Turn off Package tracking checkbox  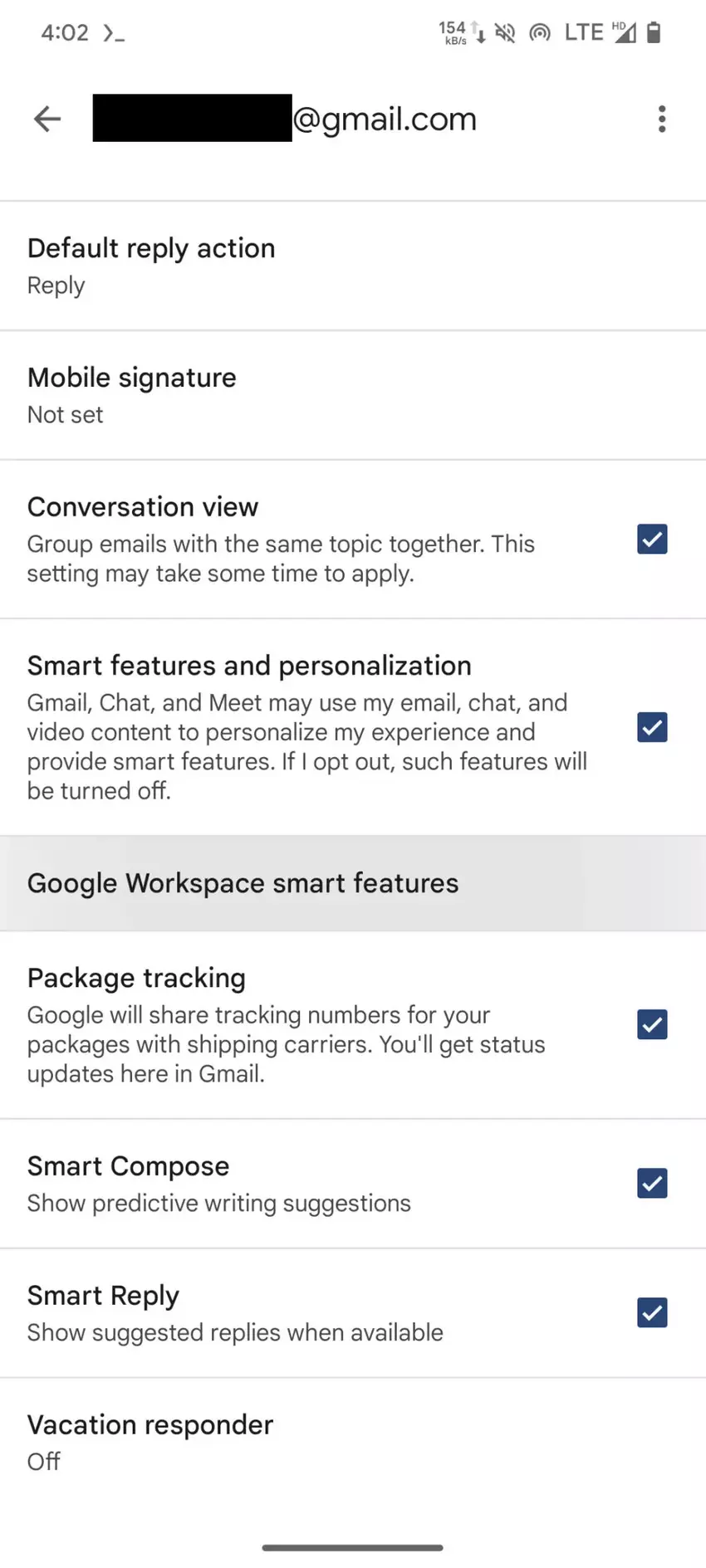[x=652, y=1024]
